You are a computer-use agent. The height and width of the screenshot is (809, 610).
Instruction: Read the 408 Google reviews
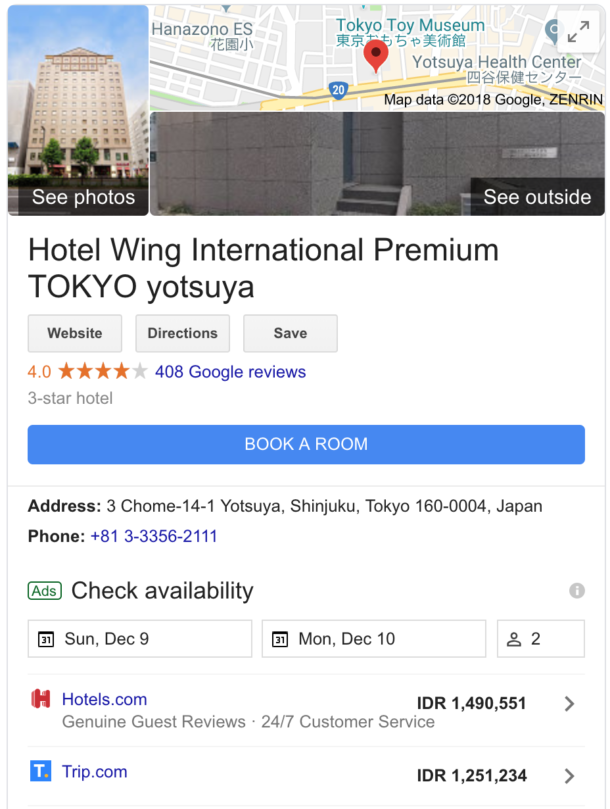[x=230, y=372]
